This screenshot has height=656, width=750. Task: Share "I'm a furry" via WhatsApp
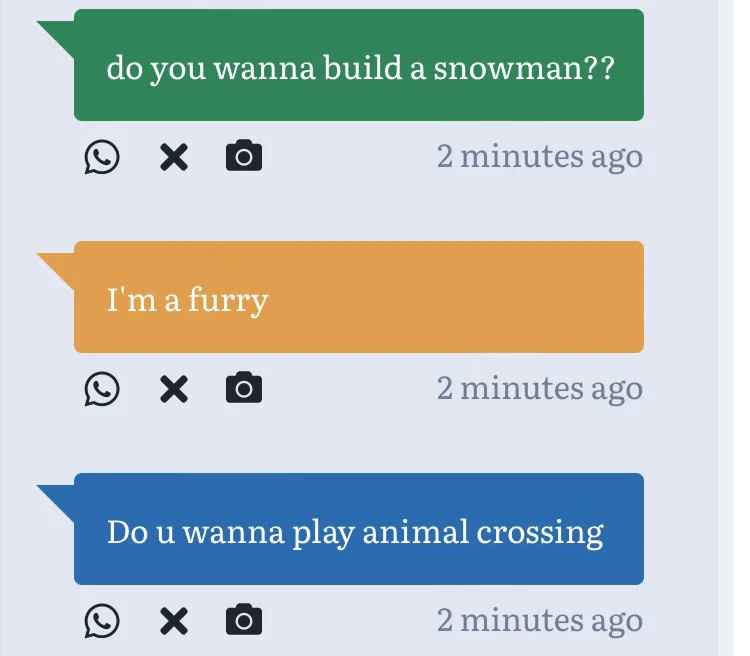[102, 389]
